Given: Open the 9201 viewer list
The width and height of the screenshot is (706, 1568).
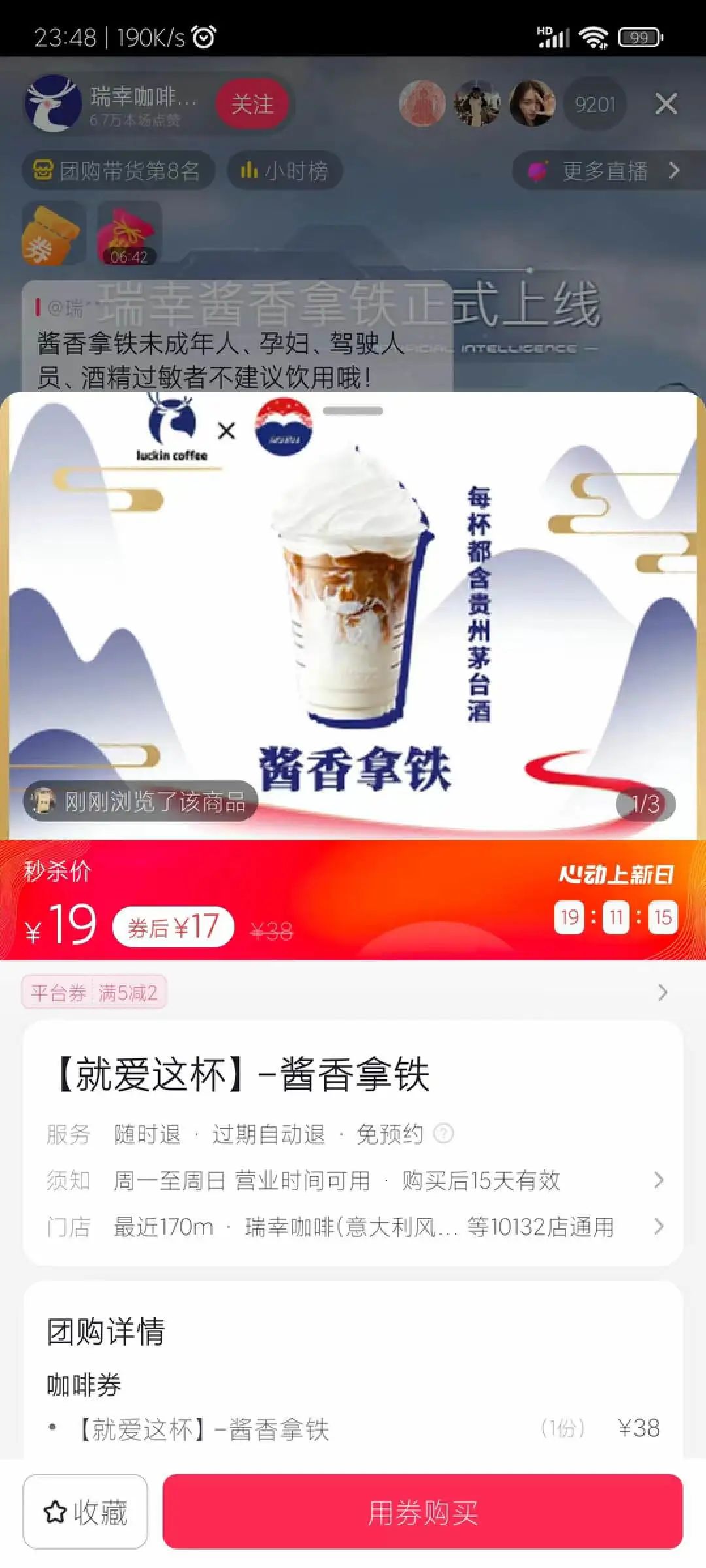Looking at the screenshot, I should tap(595, 104).
